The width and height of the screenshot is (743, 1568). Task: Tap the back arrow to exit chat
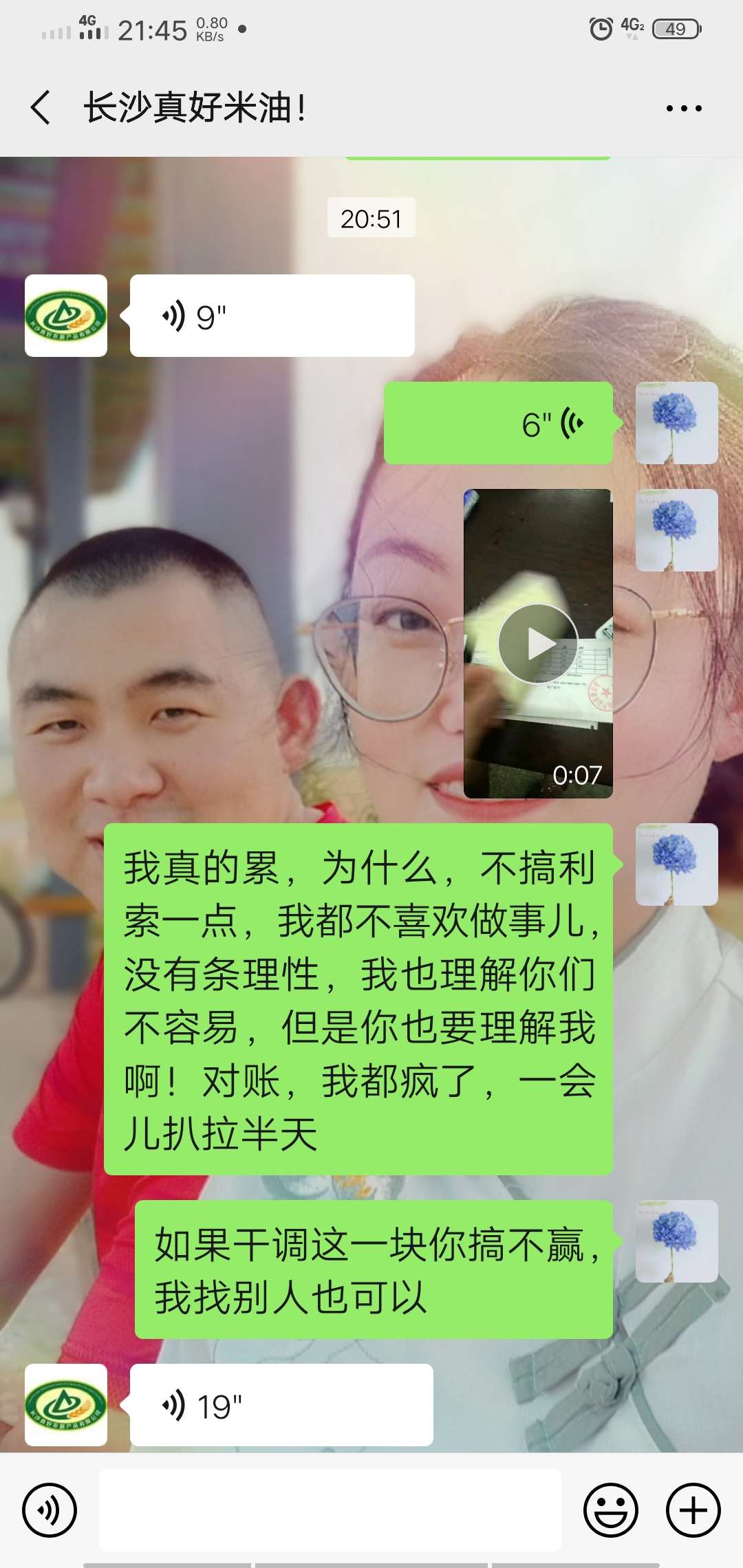41,107
